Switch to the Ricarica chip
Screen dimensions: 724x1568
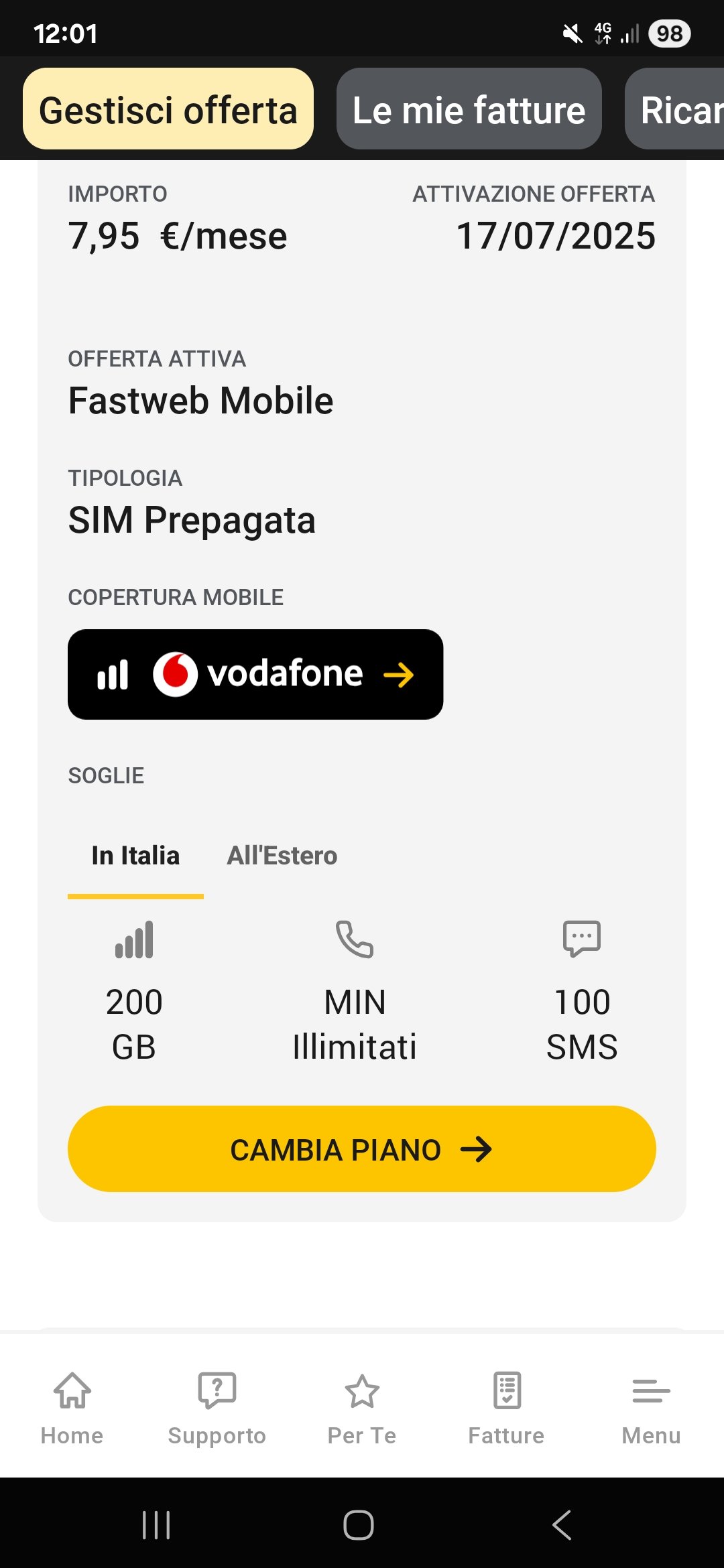tap(677, 109)
